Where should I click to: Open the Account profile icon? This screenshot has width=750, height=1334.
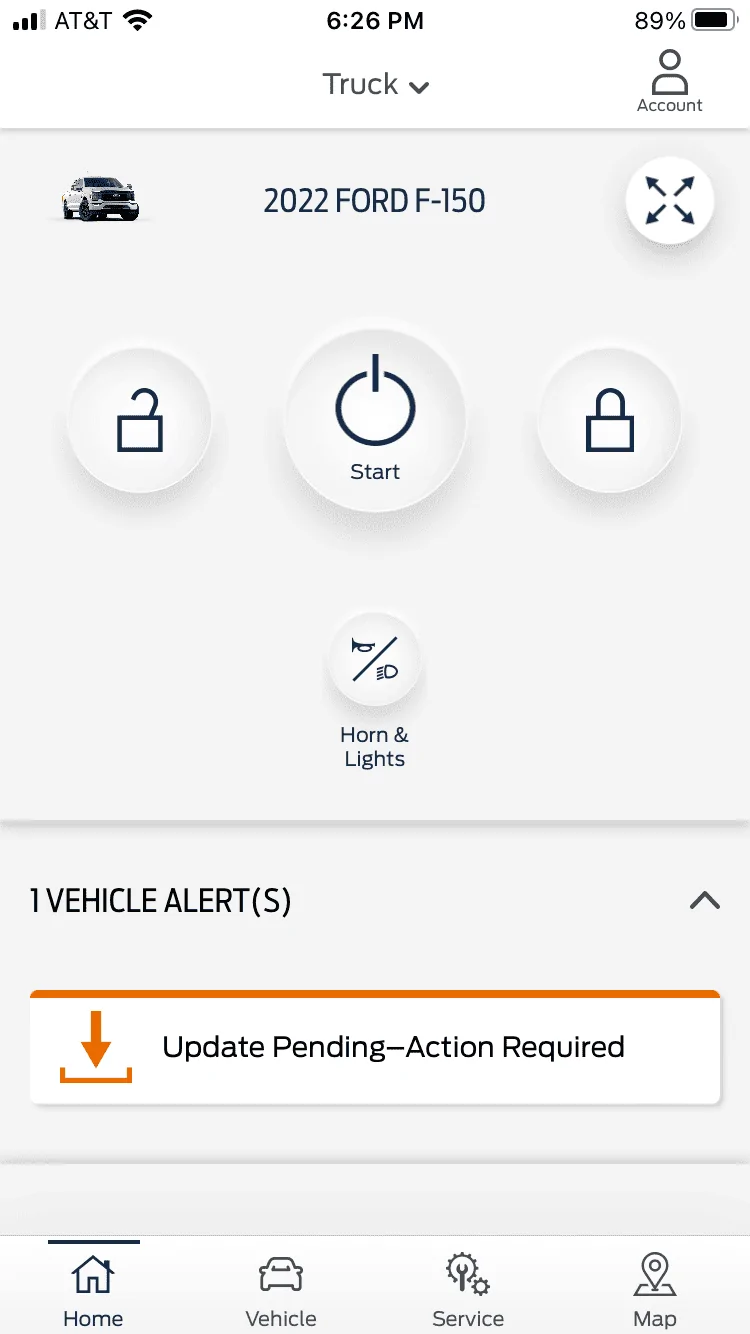pos(669,70)
